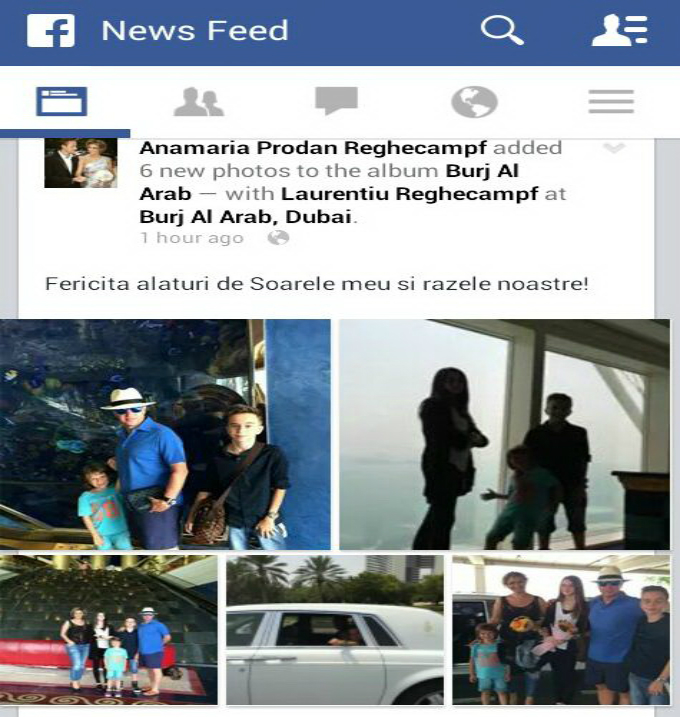Open the photo of man in white hat

(x=165, y=434)
